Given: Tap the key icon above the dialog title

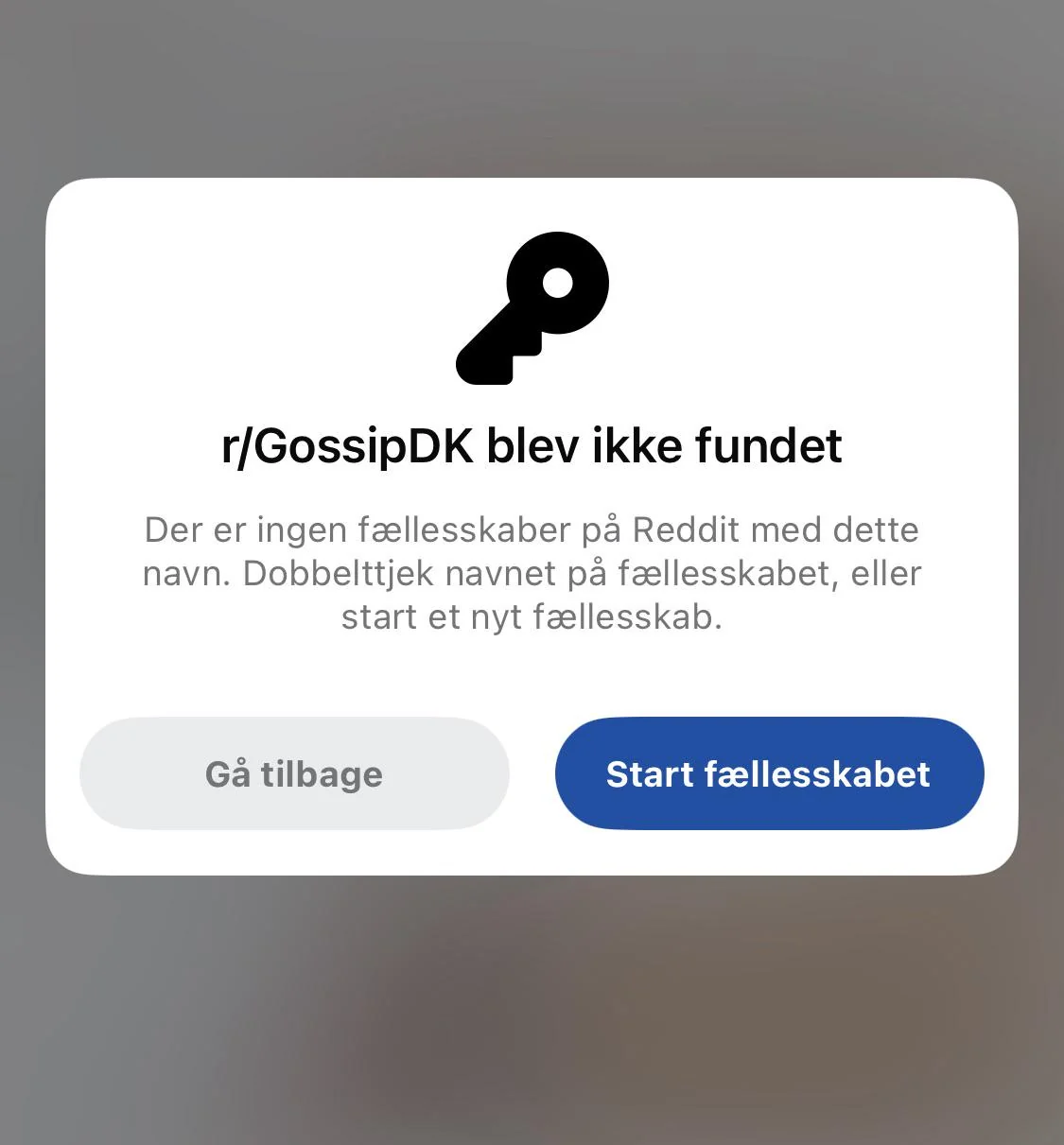Looking at the screenshot, I should (x=532, y=307).
